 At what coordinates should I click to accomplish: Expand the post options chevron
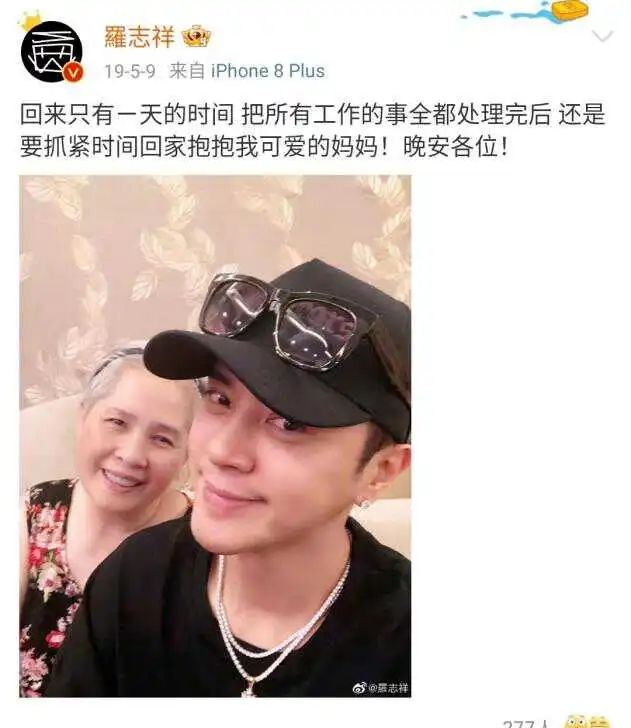pos(602,37)
